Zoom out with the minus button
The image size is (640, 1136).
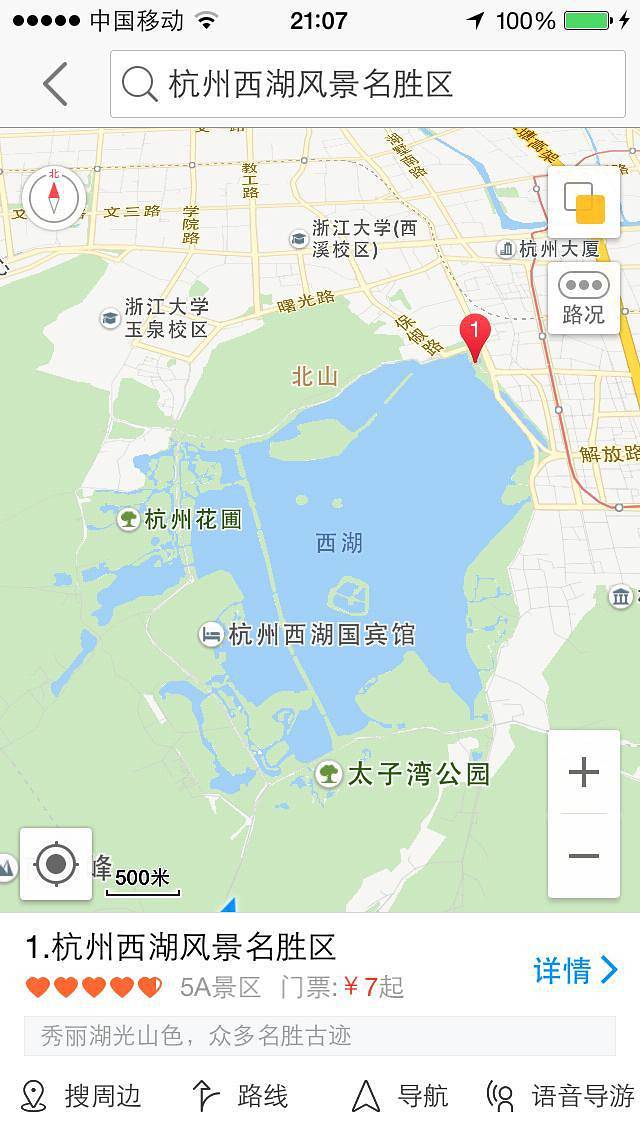click(x=583, y=856)
